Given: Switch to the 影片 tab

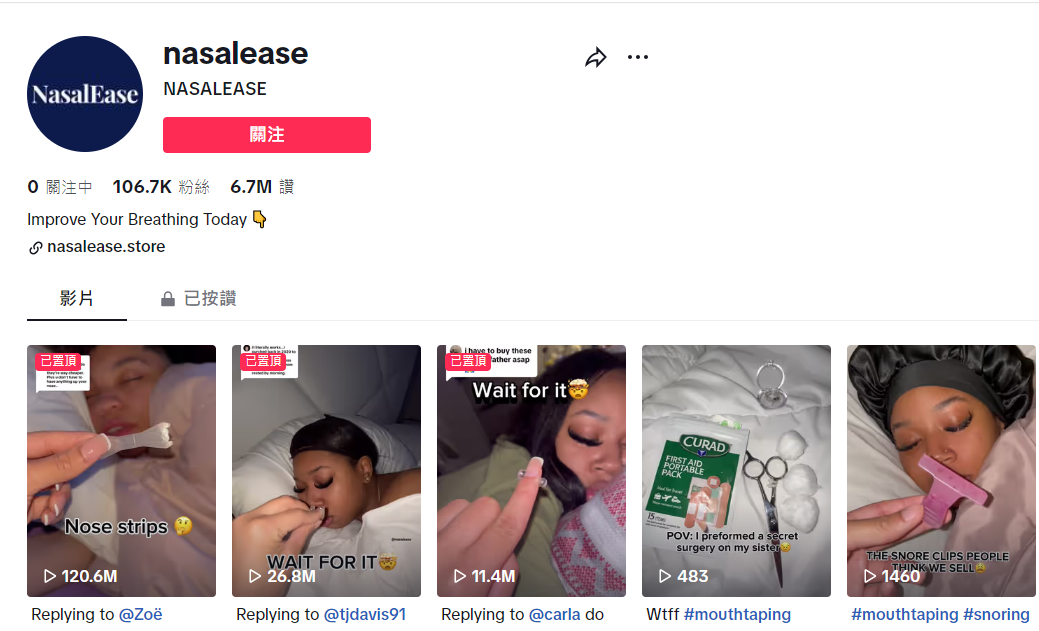Looking at the screenshot, I should pos(77,298).
